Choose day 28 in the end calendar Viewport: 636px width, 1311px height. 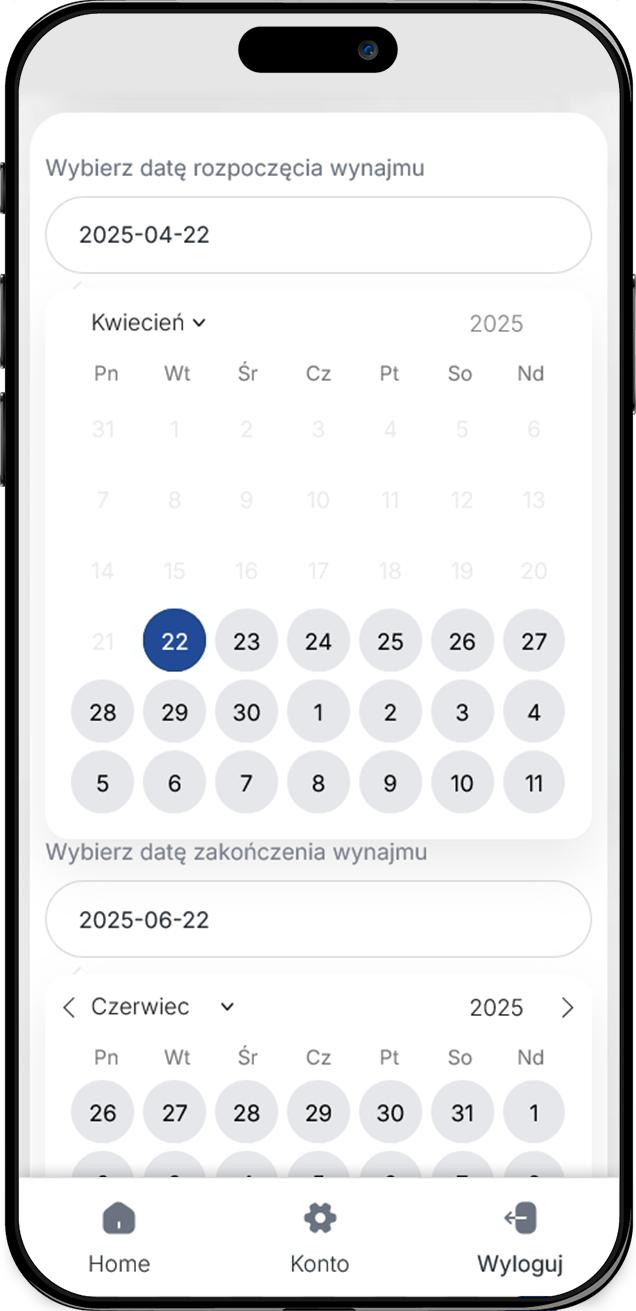coord(246,1112)
